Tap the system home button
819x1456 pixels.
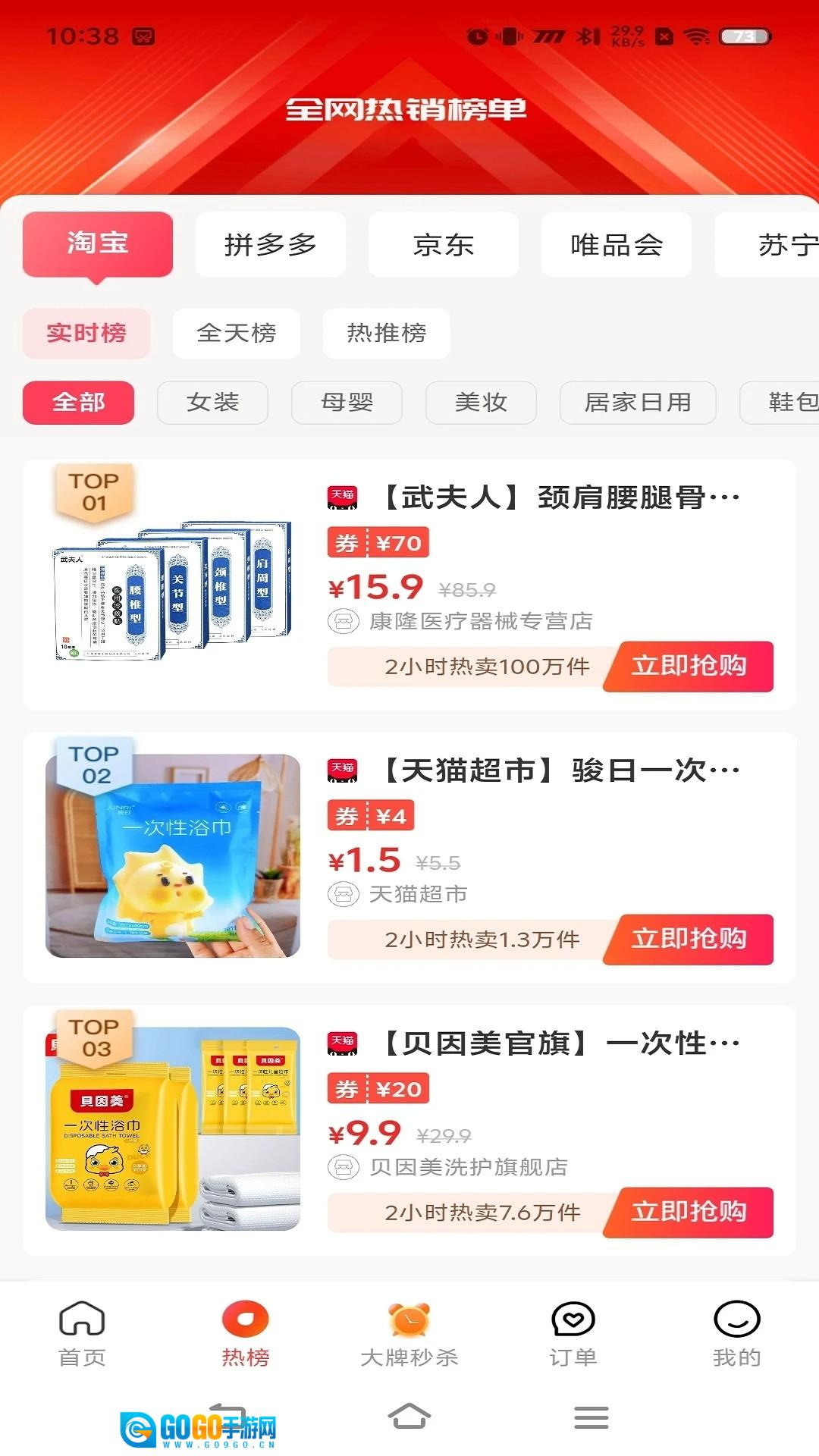409,1416
